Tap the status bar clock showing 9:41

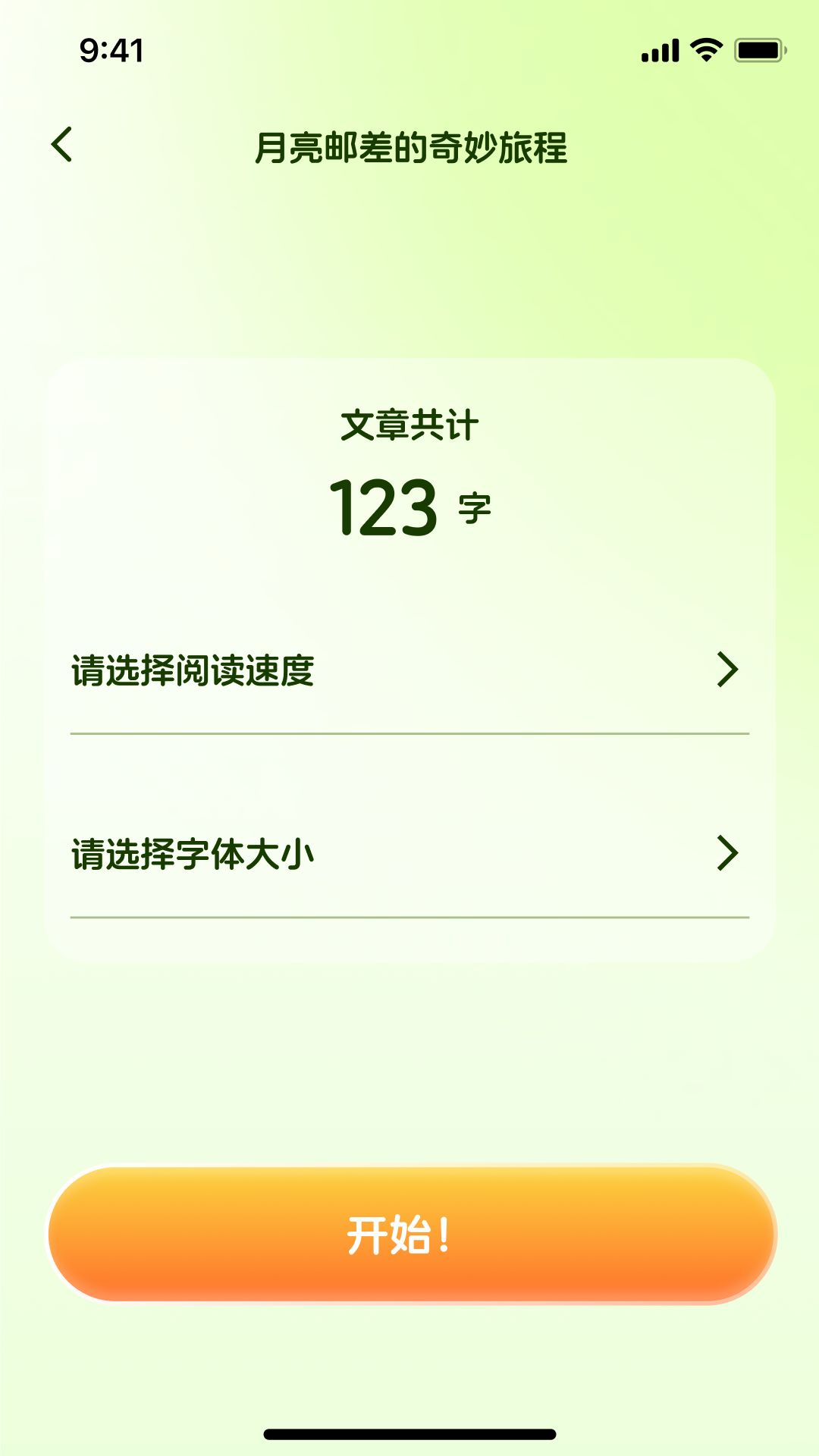coord(110,49)
